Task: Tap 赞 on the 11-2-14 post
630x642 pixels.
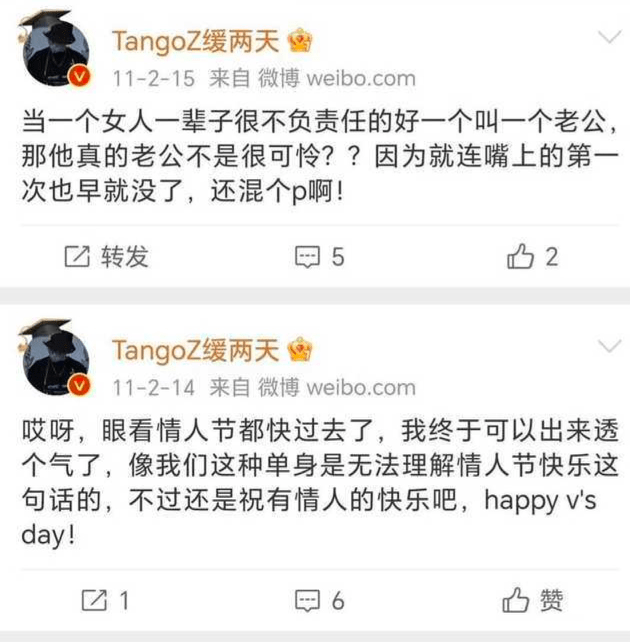Action: click(x=534, y=600)
